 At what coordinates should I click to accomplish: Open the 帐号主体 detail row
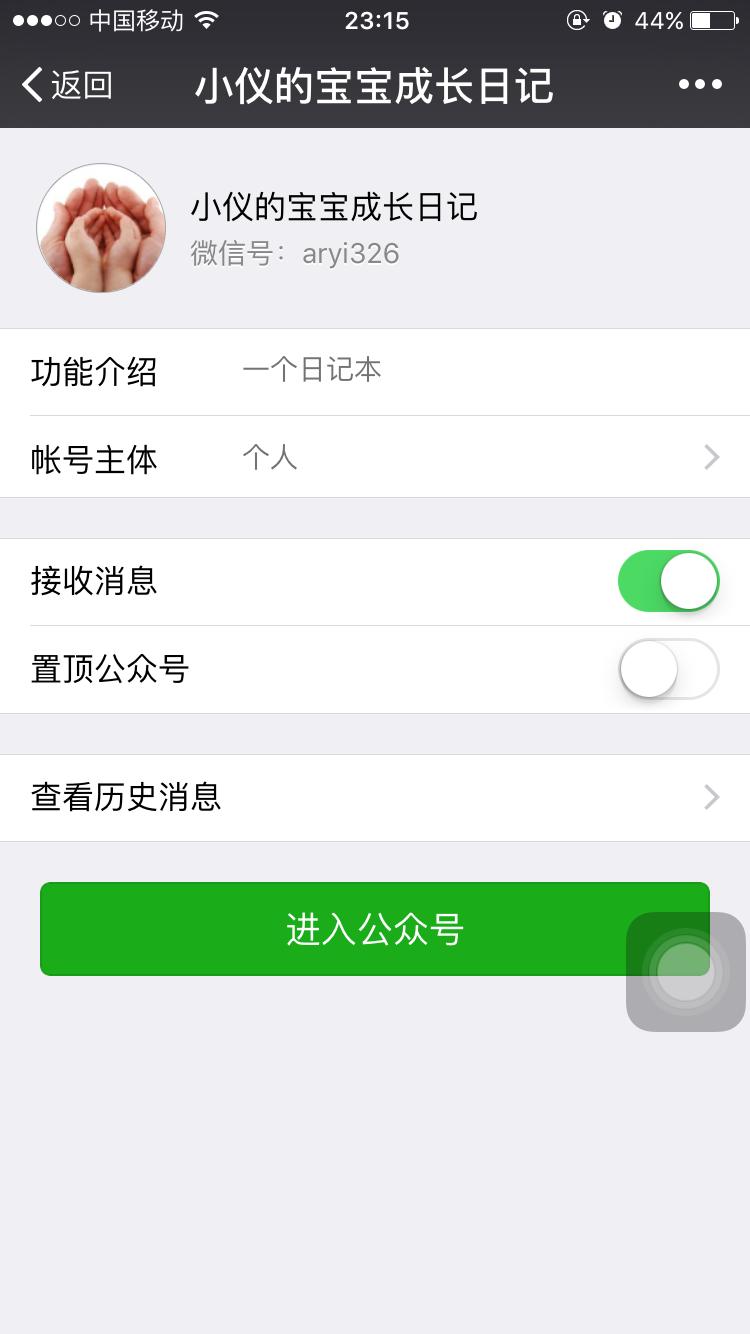coord(375,458)
